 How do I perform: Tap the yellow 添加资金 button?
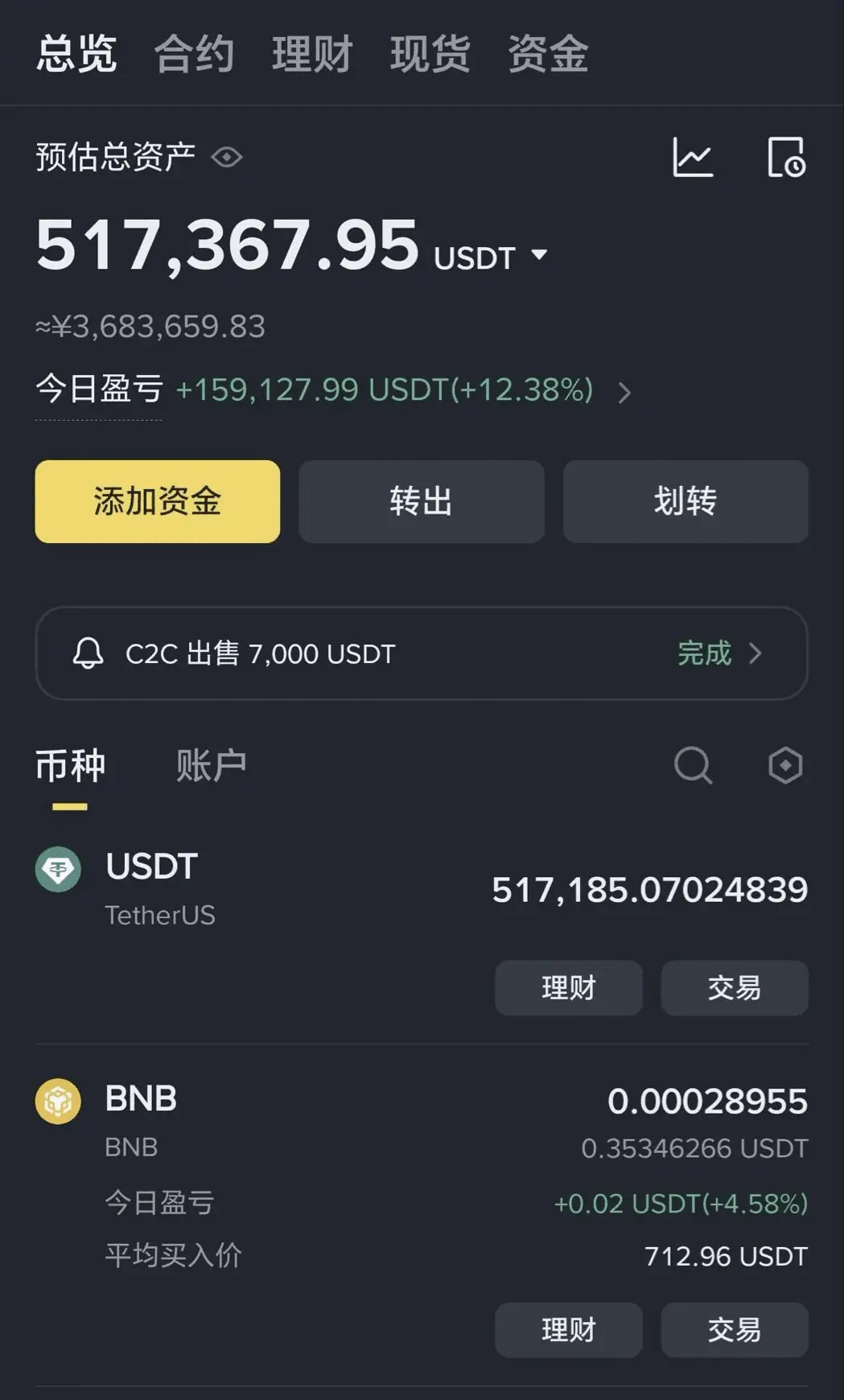(x=158, y=501)
